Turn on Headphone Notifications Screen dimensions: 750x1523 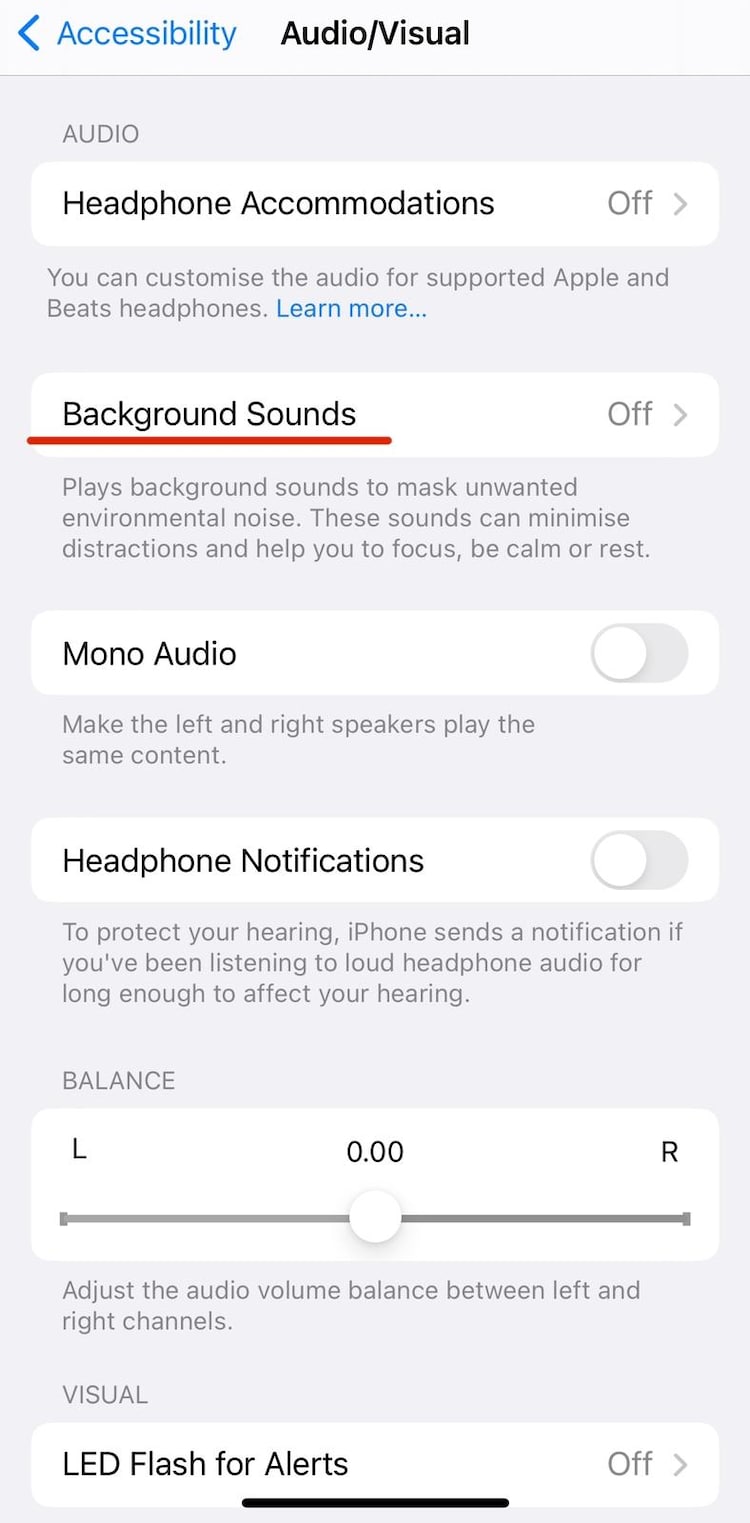click(x=639, y=861)
